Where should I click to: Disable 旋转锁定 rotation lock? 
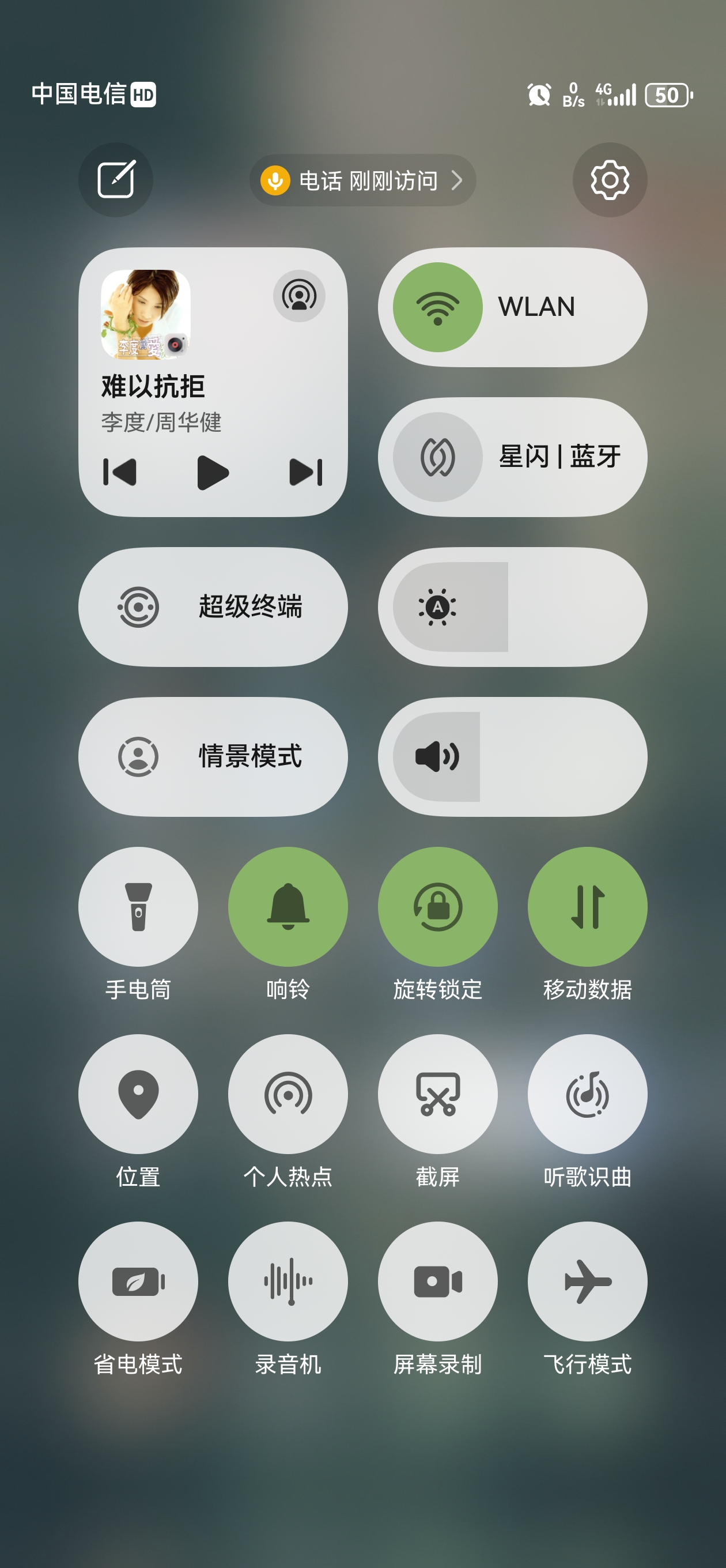click(437, 906)
